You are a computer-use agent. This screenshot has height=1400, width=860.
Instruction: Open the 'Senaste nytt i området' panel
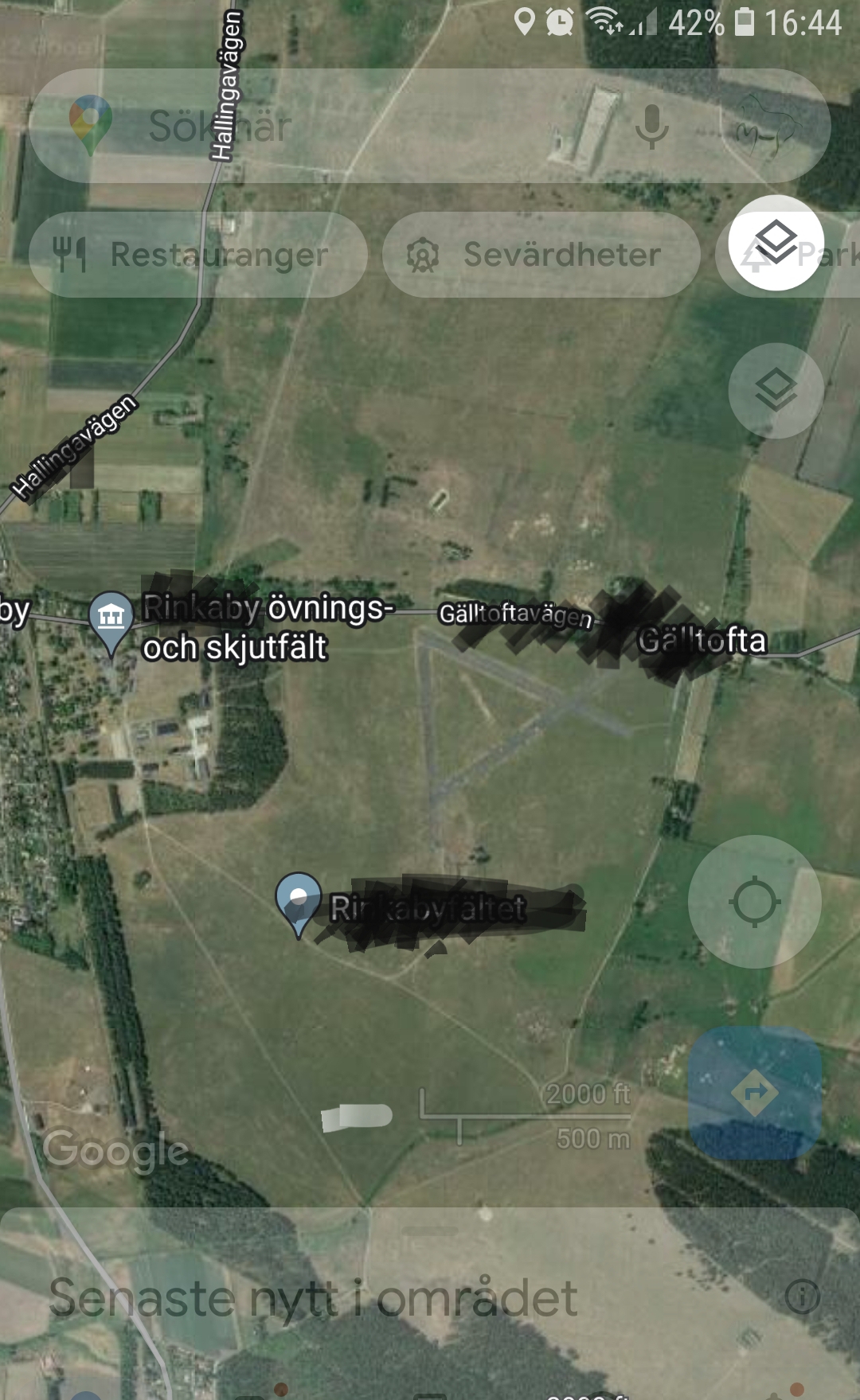click(312, 1298)
